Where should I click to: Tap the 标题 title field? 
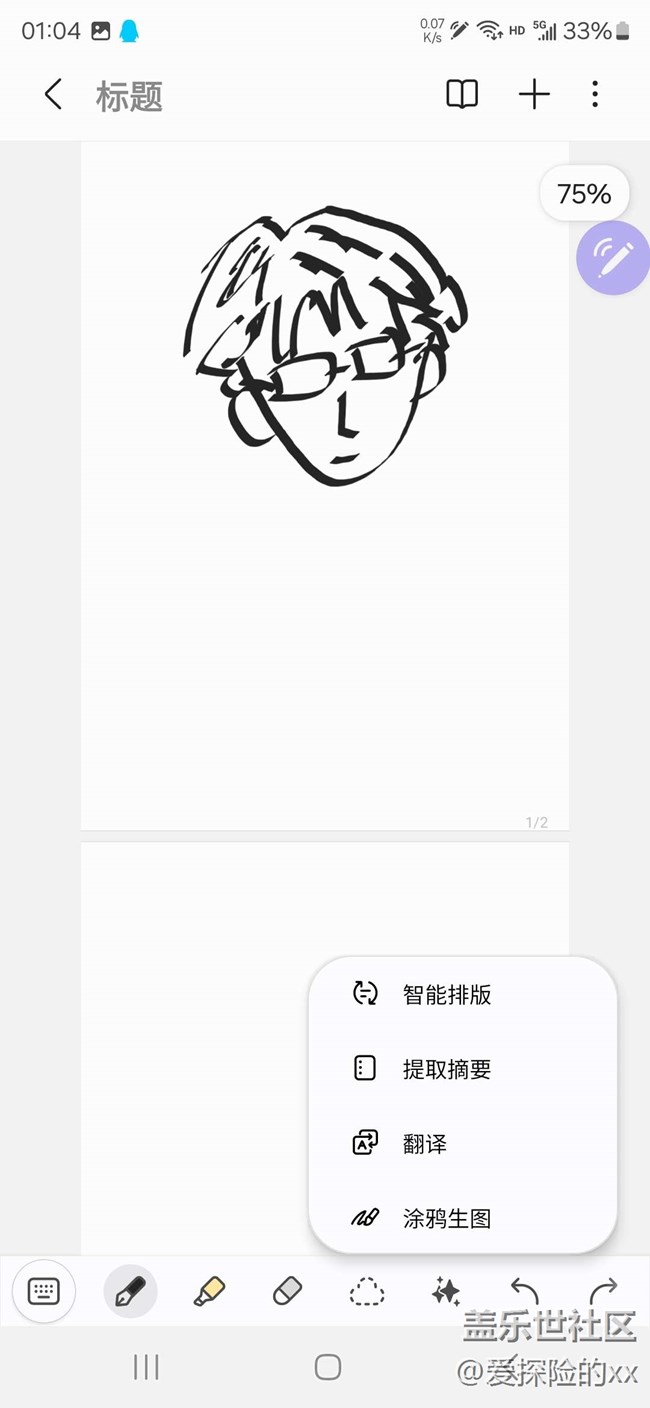tap(129, 96)
